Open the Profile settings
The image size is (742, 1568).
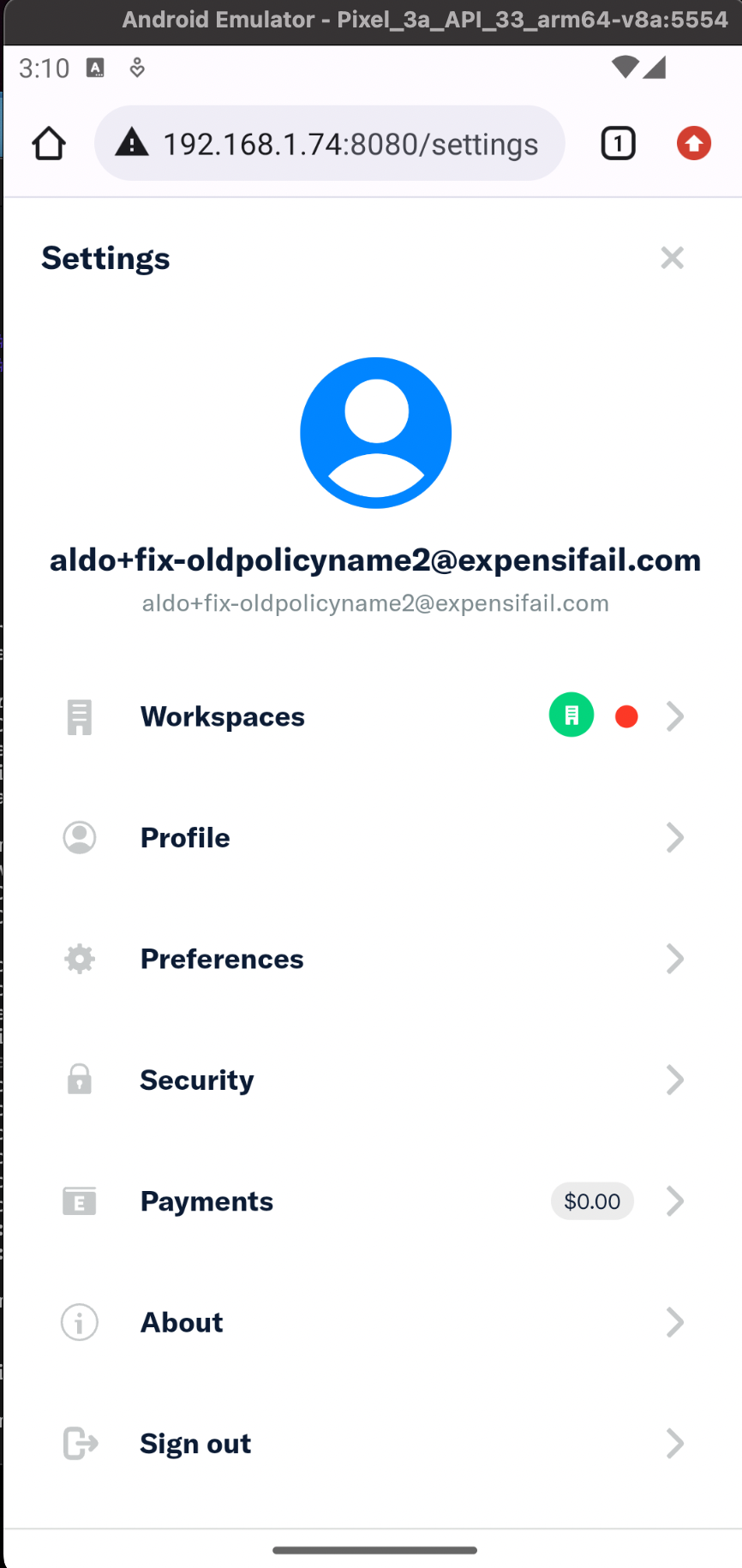(373, 838)
